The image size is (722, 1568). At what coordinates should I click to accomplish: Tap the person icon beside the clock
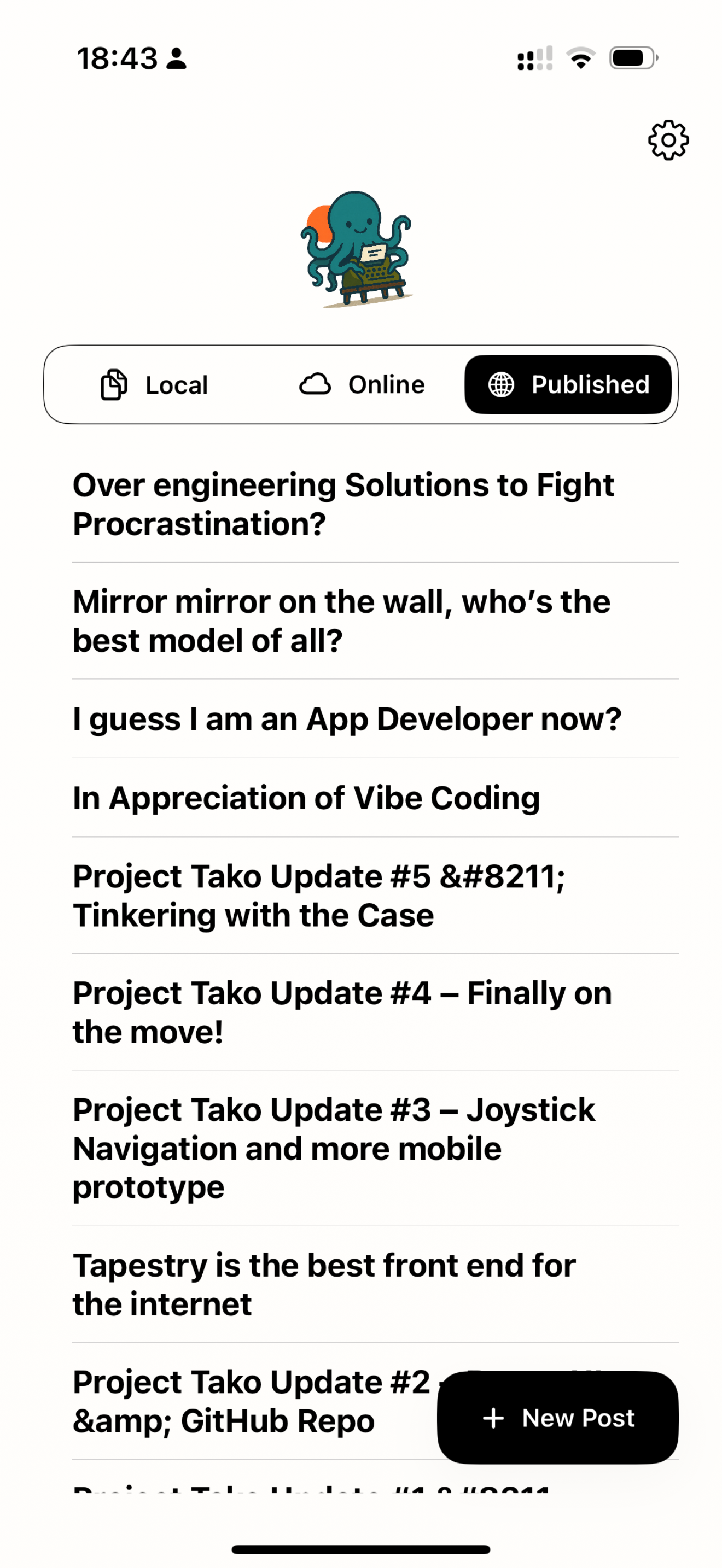(176, 58)
